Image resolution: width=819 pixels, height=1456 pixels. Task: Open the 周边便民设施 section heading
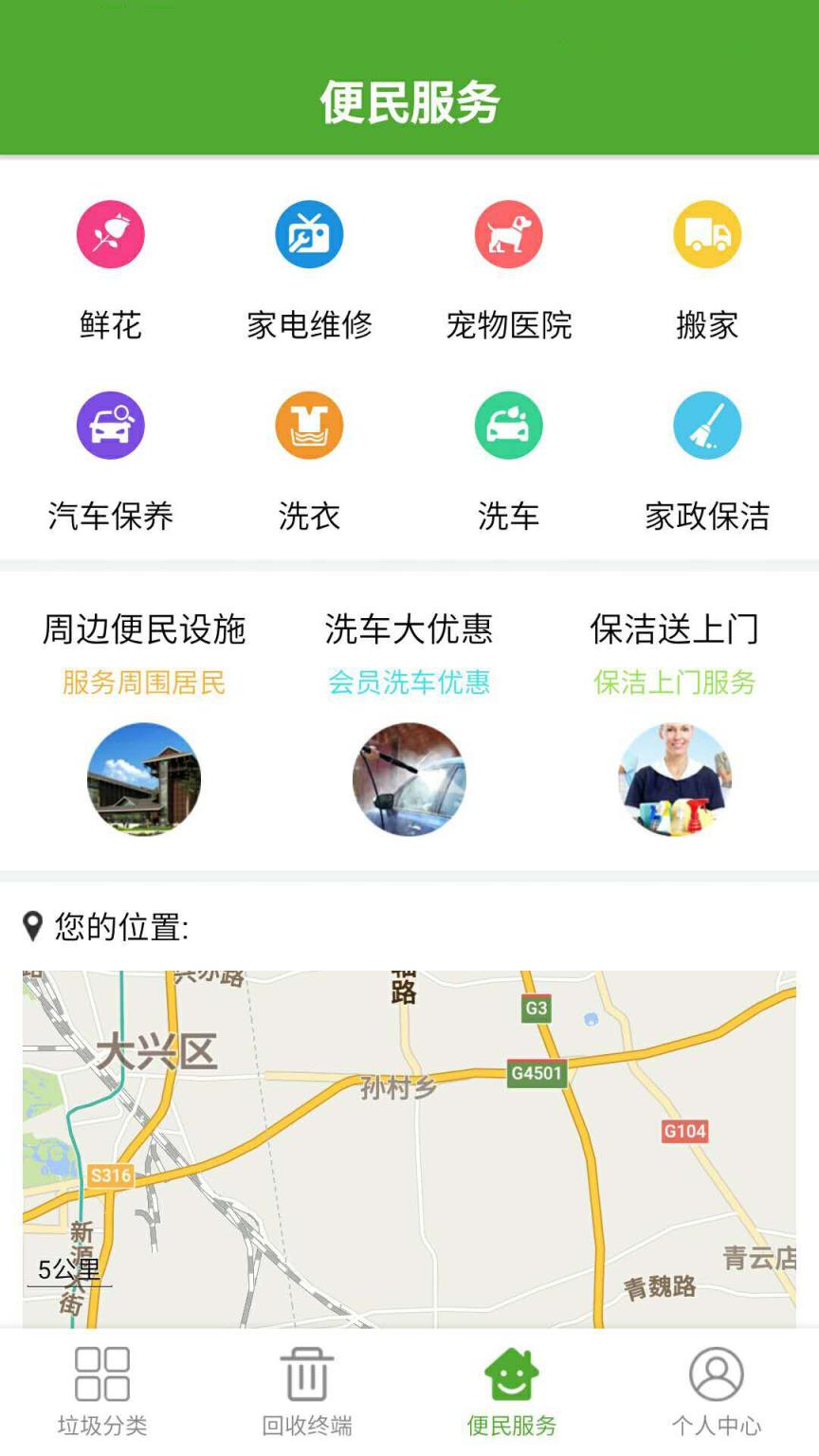144,628
